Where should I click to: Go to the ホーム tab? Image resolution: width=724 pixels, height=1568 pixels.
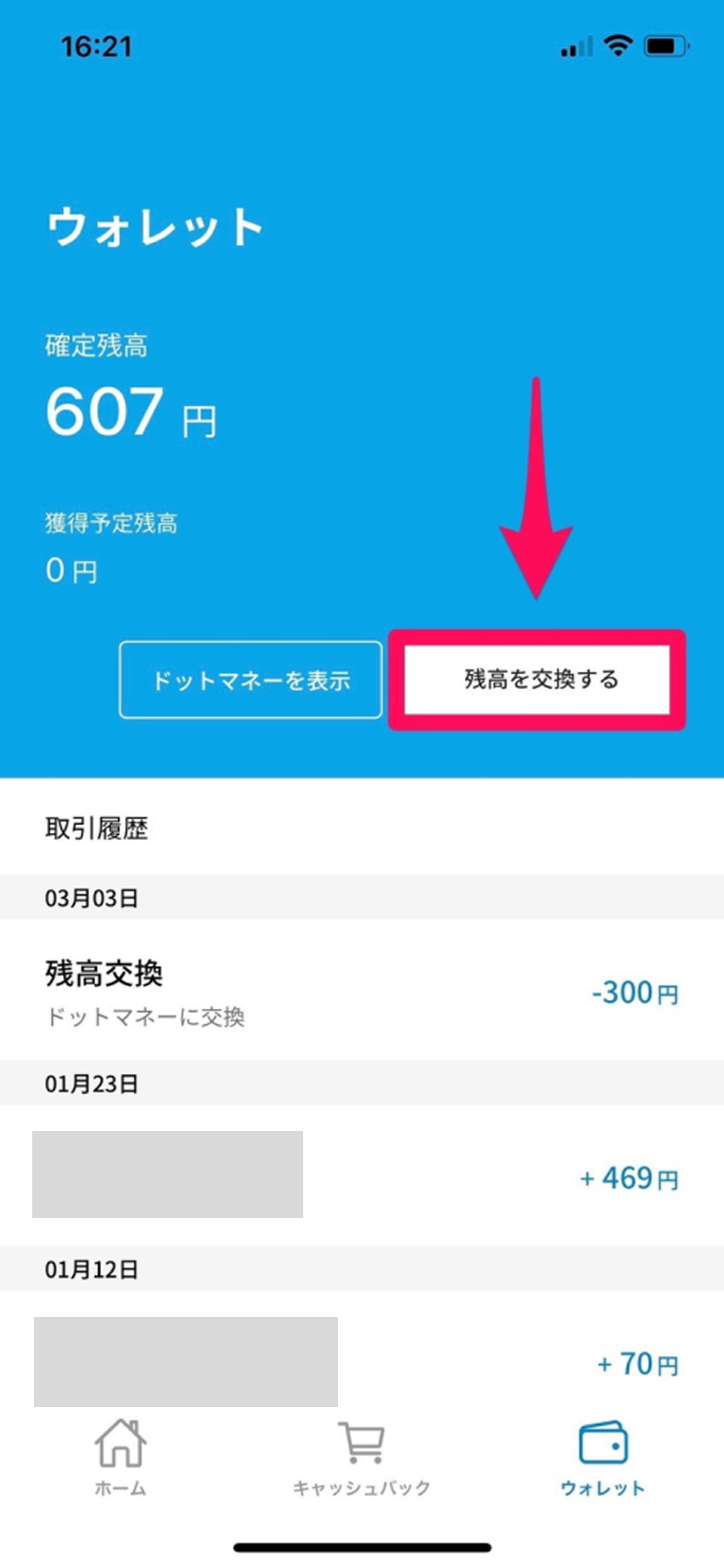pos(121,1457)
